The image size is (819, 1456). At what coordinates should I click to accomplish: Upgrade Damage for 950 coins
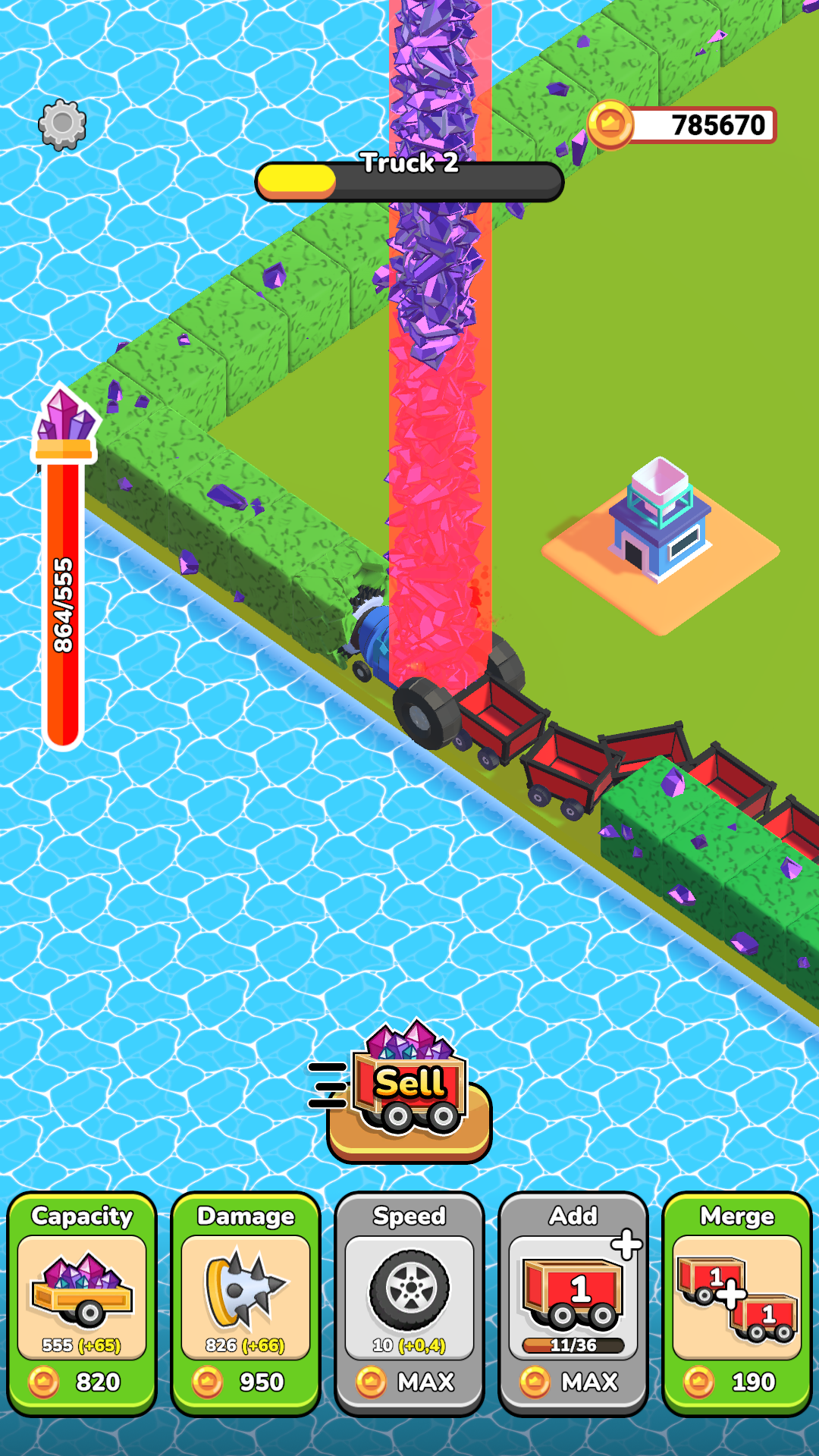point(246,1304)
